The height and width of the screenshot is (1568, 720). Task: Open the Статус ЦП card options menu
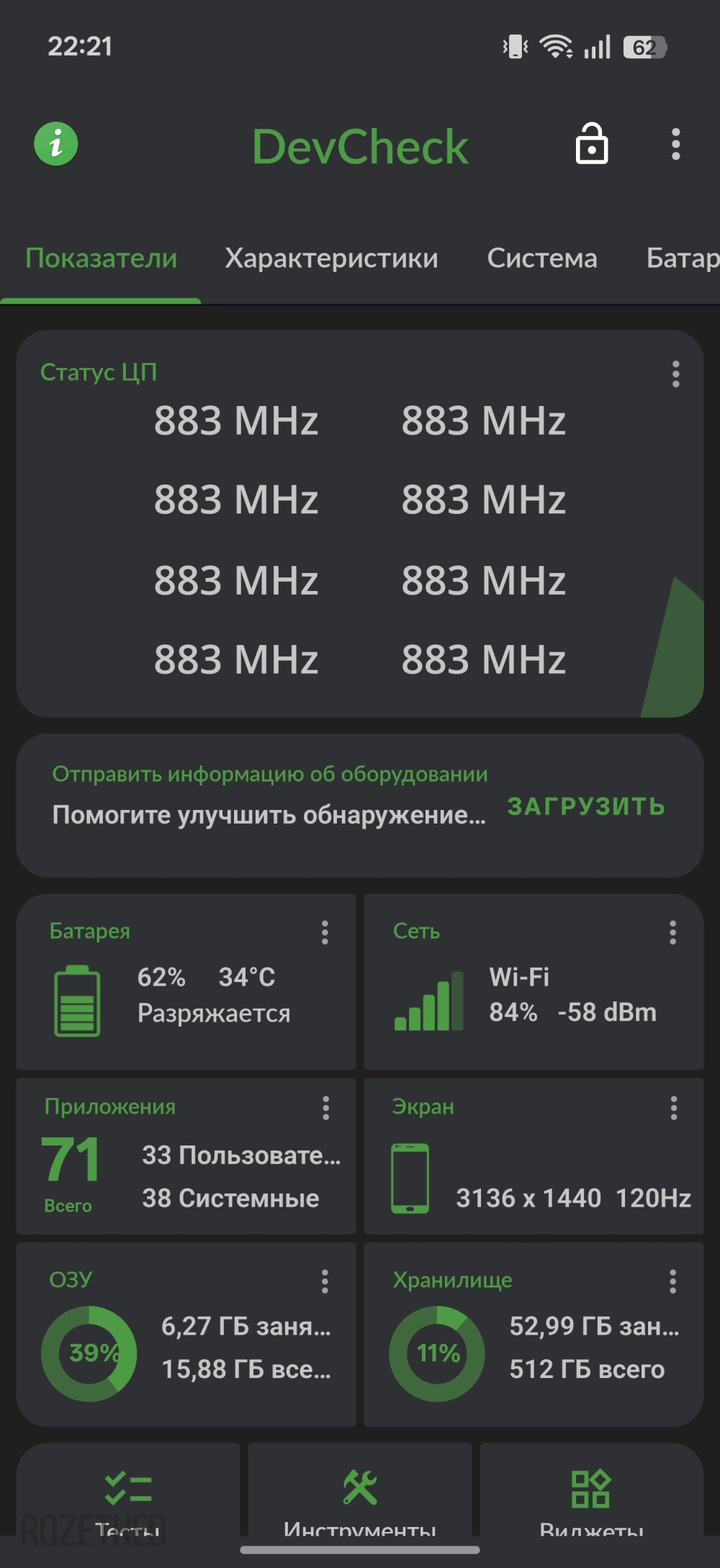(x=675, y=374)
